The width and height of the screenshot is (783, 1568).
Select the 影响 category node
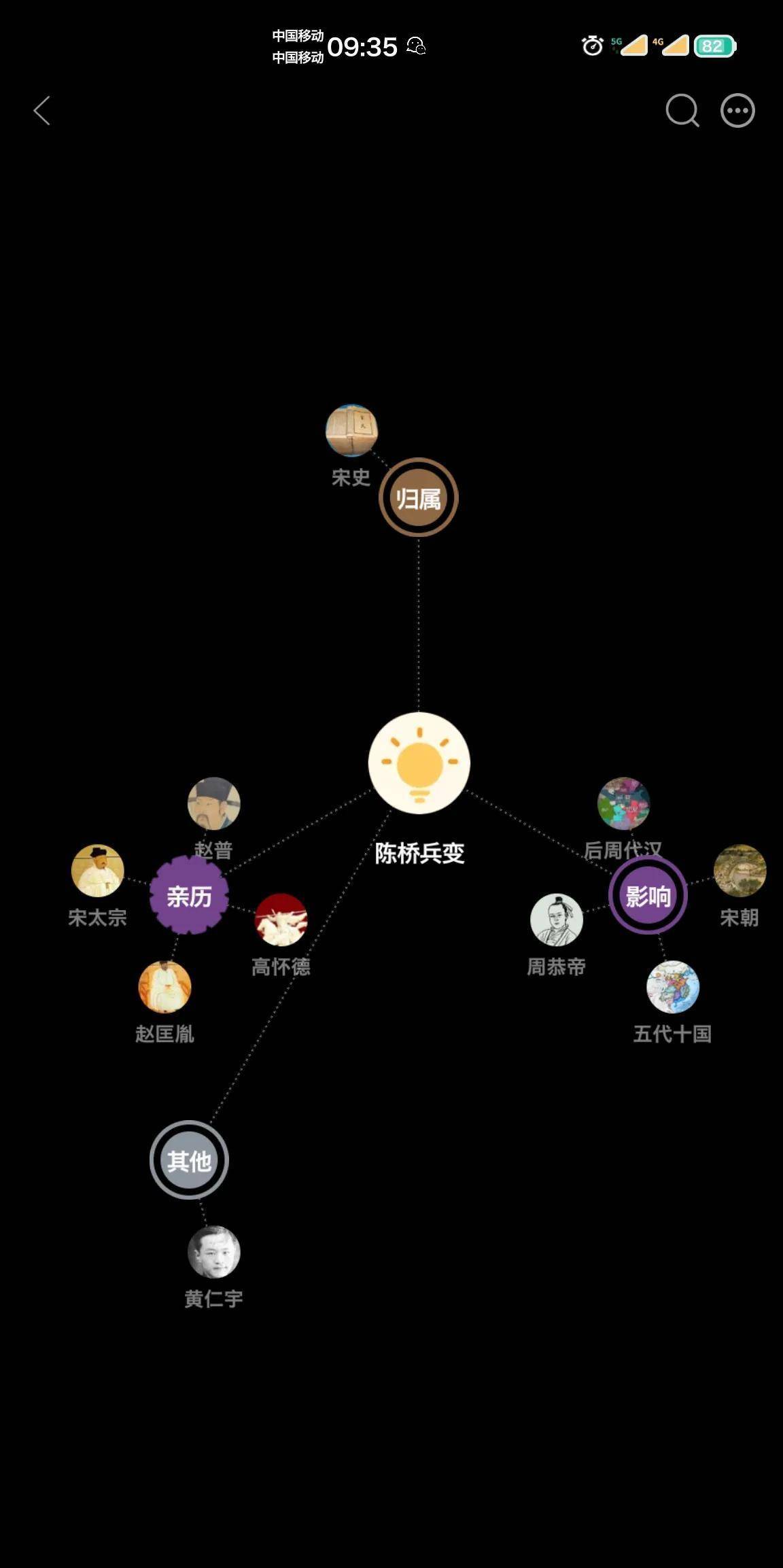point(648,896)
